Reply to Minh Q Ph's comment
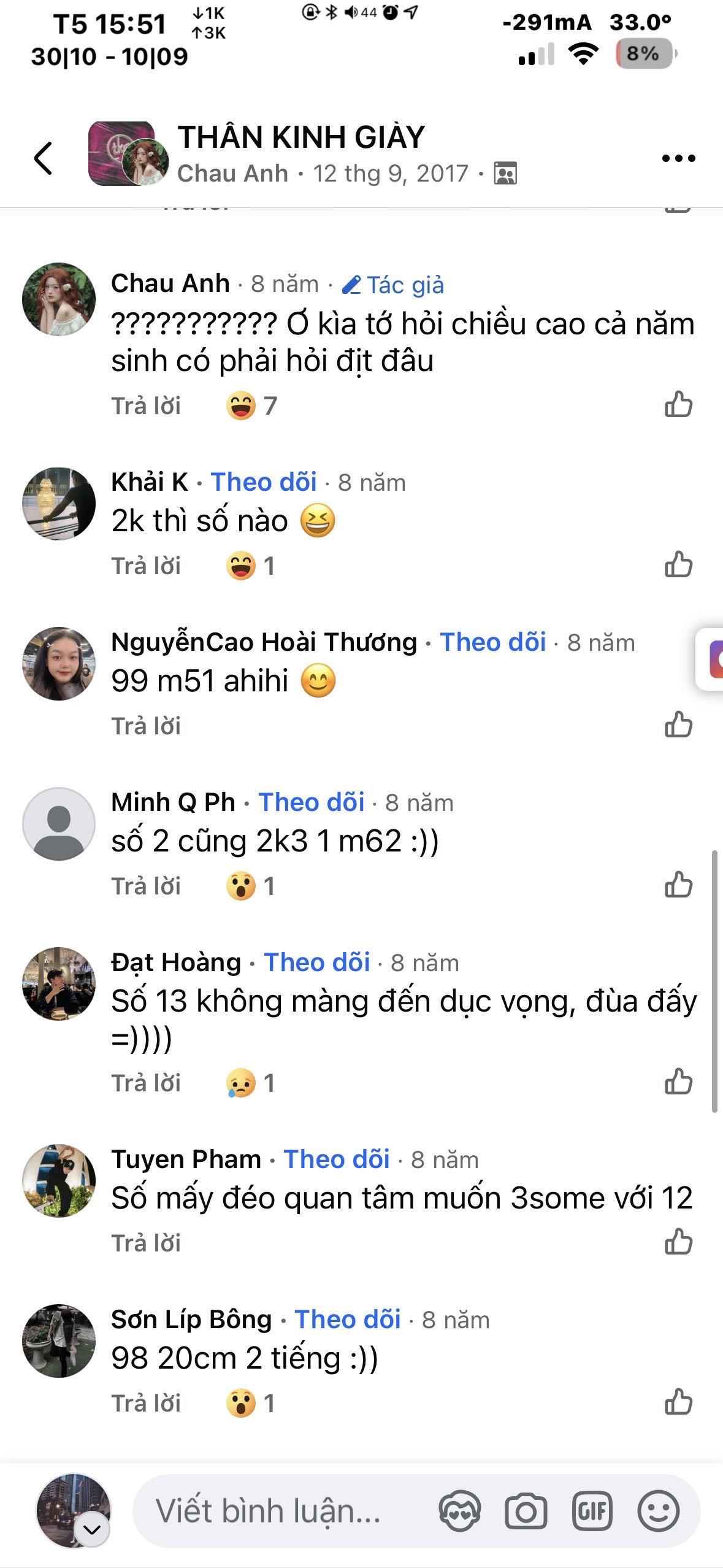Image resolution: width=723 pixels, height=1568 pixels. pos(146,886)
